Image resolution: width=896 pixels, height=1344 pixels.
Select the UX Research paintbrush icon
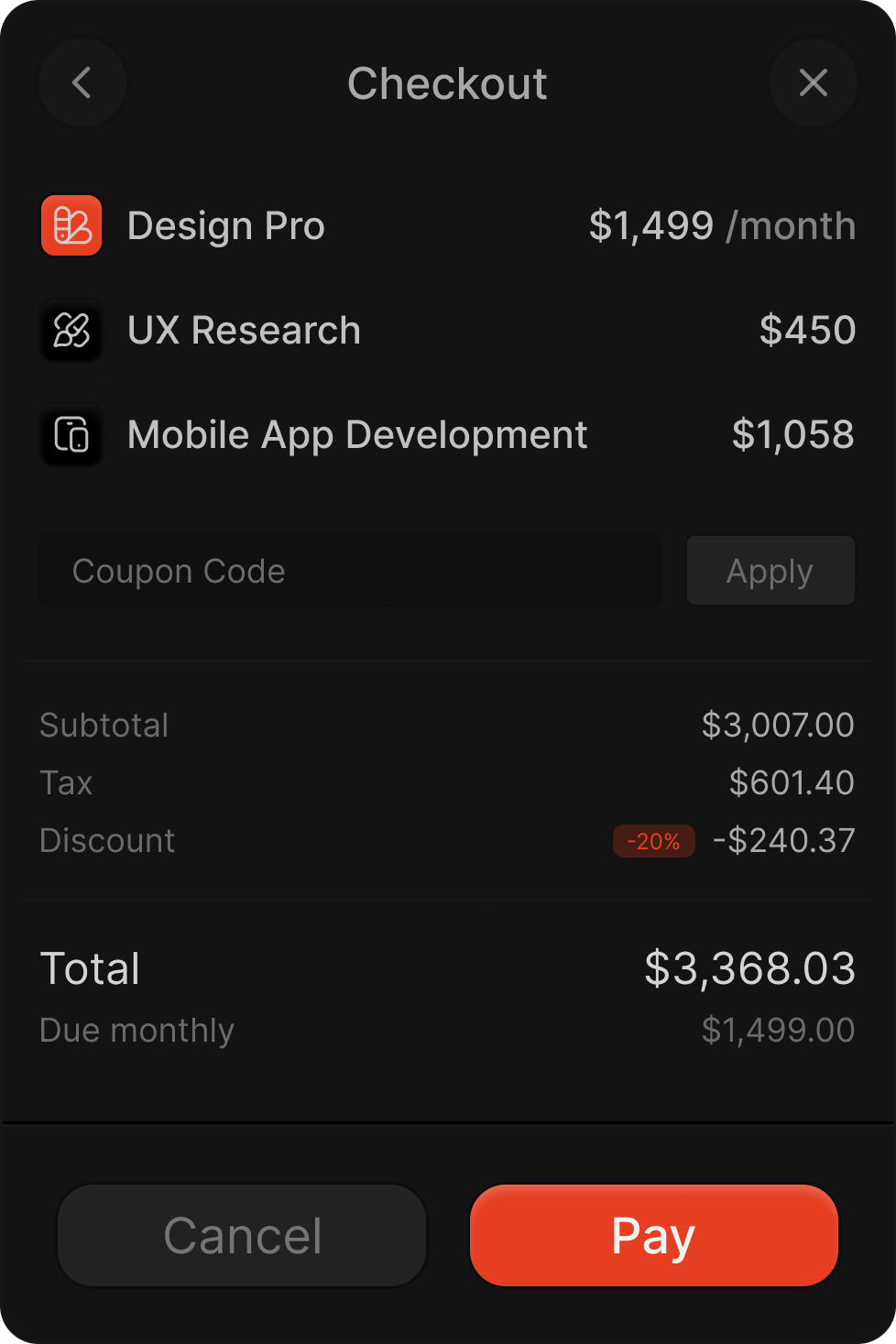point(71,331)
